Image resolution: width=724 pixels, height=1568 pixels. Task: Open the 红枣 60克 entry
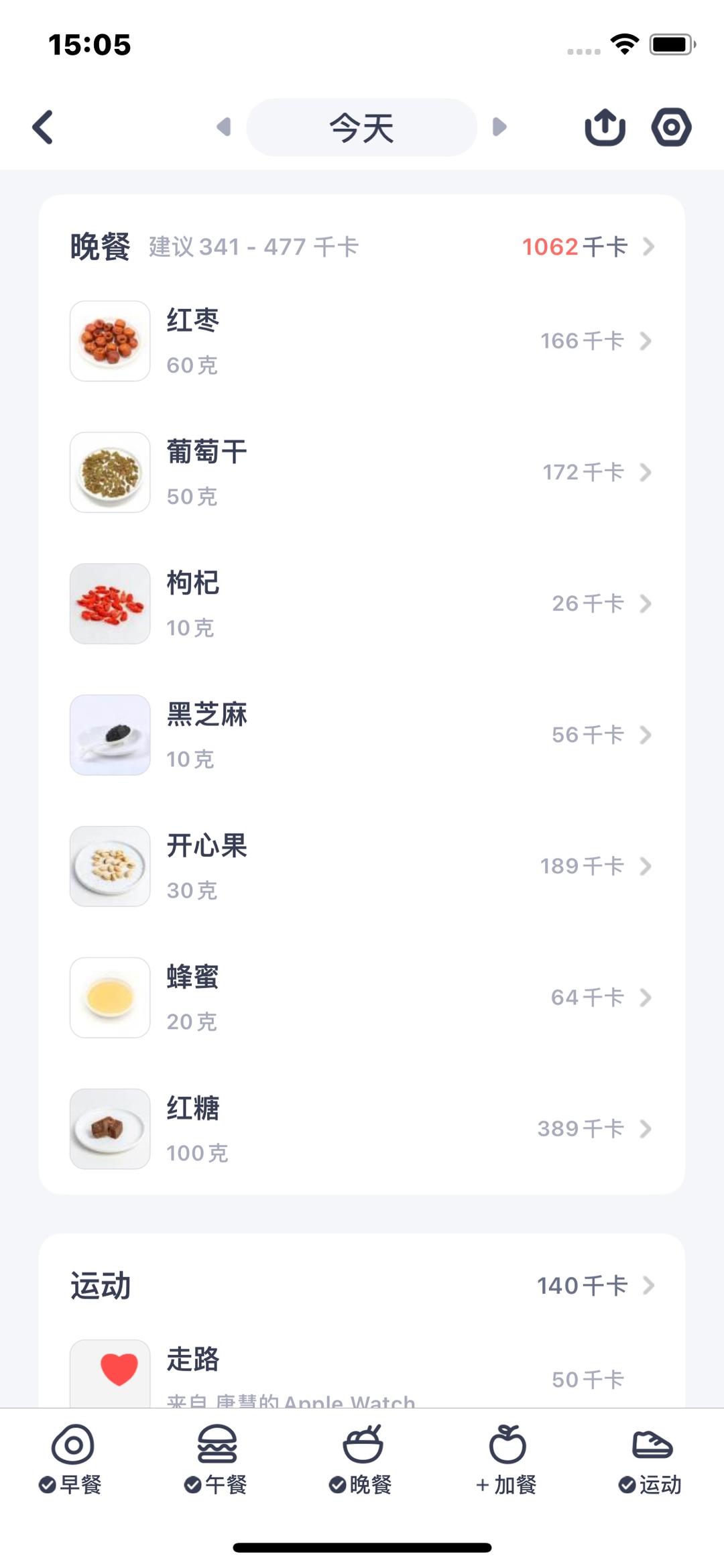(362, 341)
